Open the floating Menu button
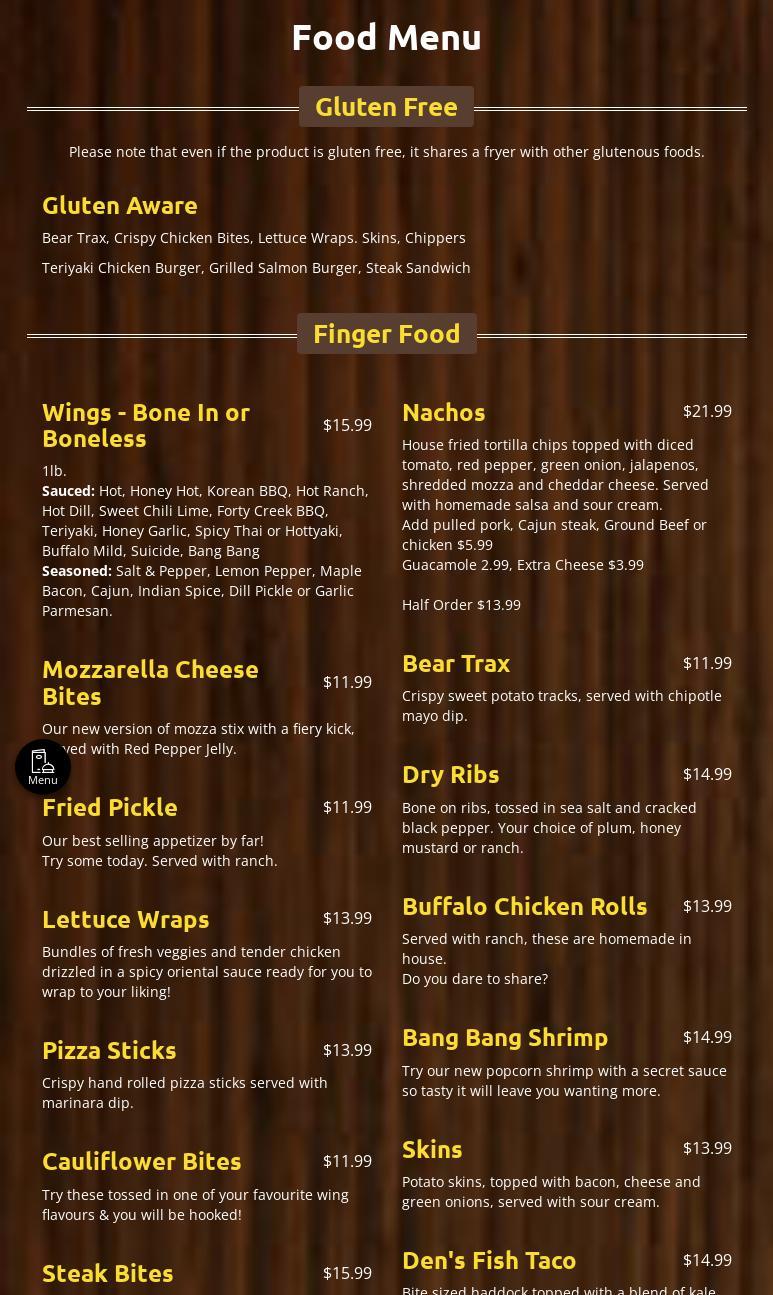773x1295 pixels. [x=43, y=767]
